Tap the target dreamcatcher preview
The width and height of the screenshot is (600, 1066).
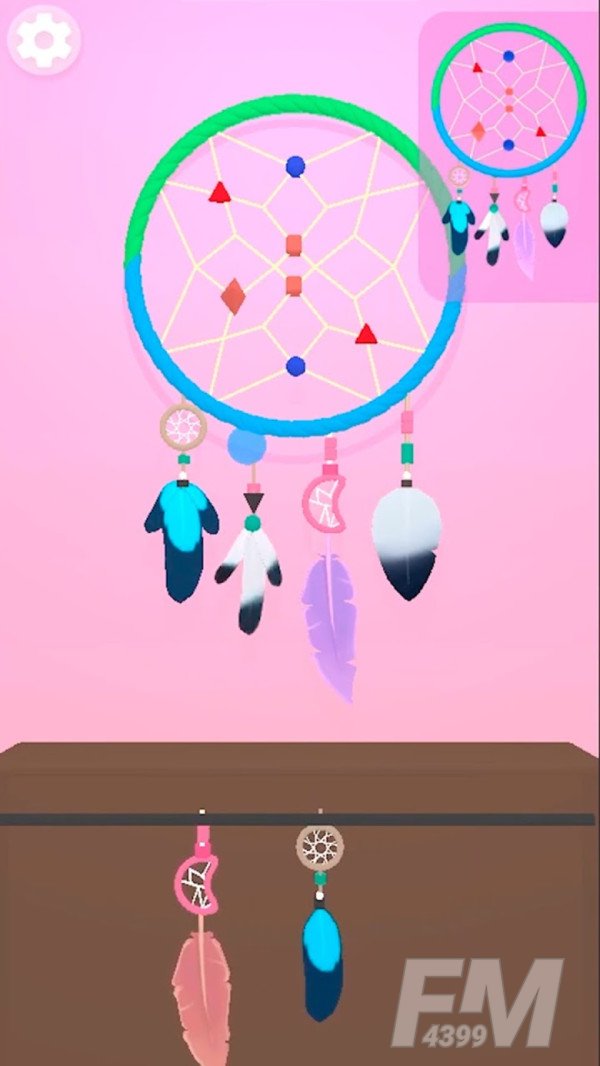508,153
